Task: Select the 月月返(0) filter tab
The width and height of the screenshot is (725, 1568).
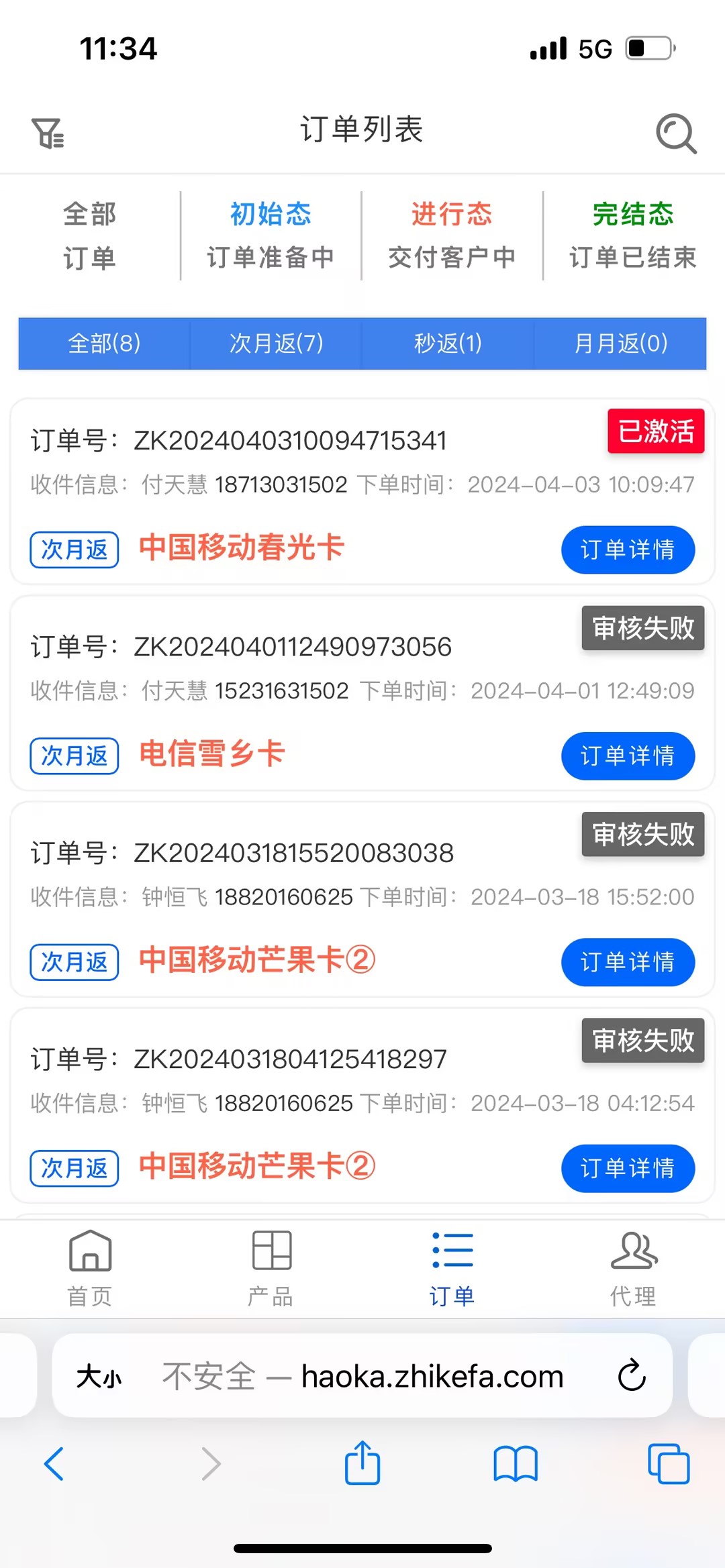Action: click(x=619, y=344)
